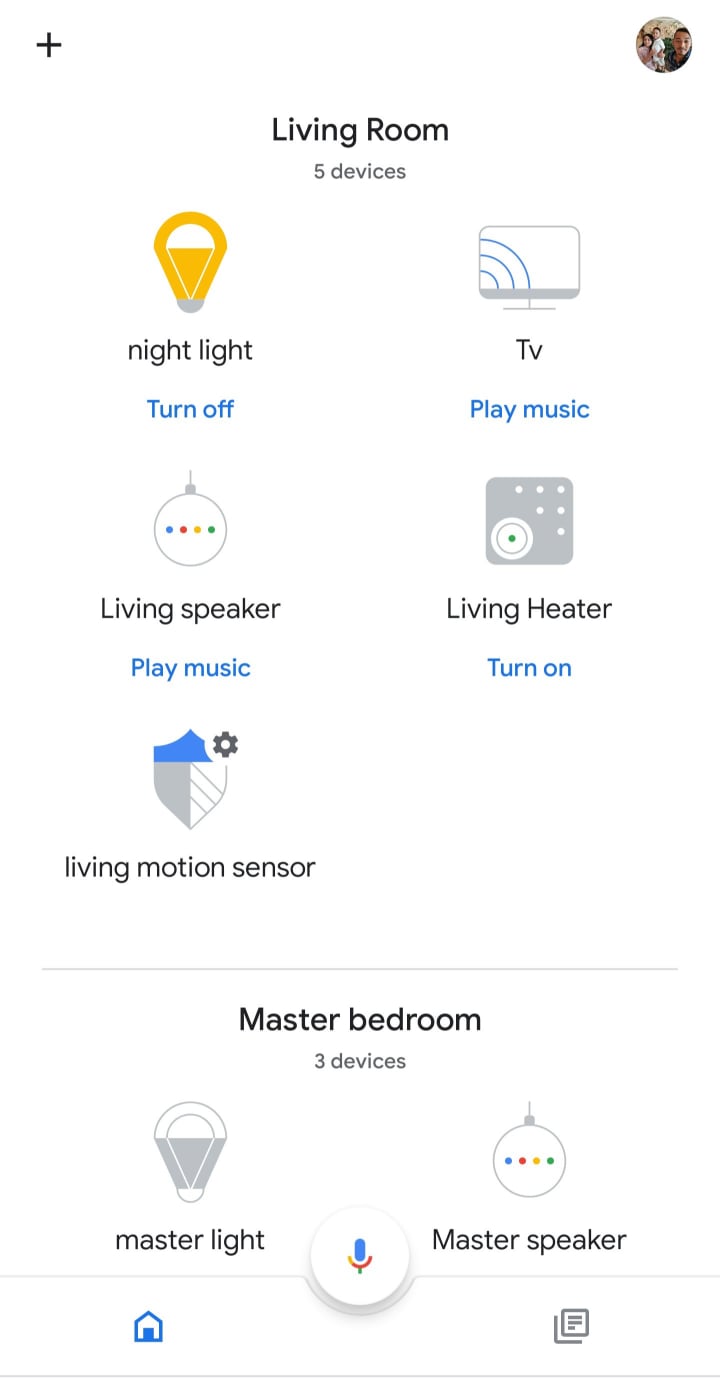Activate the Assistant microphone button
The image size is (720, 1378).
click(x=360, y=1256)
